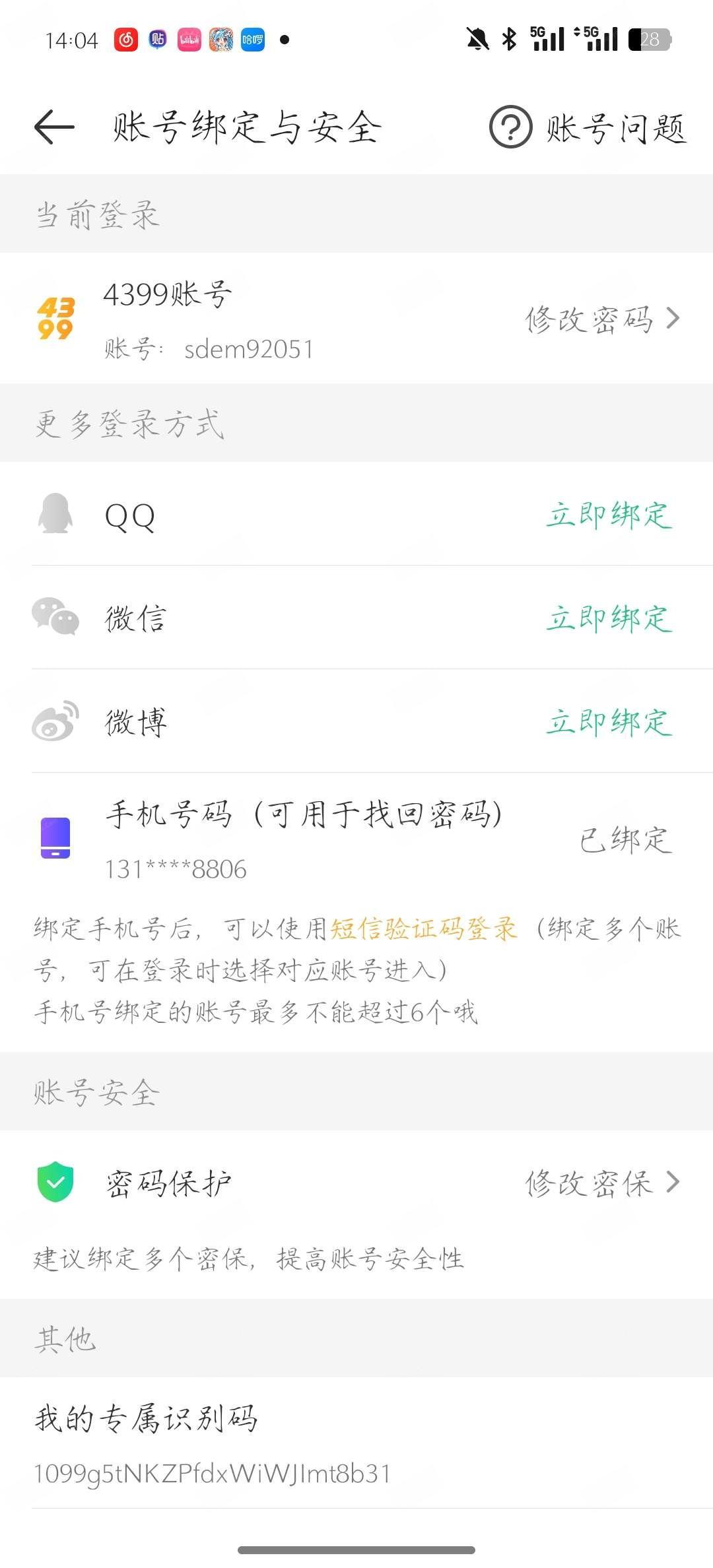Tap 我的专属识别码 row
Image resolution: width=713 pixels, height=1568 pixels.
point(356,1443)
